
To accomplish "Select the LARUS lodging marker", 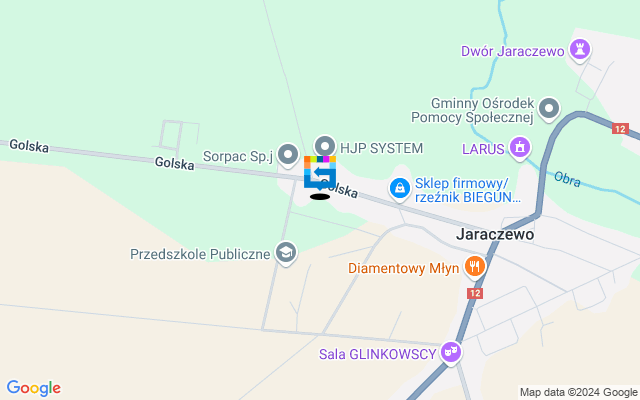I will coord(519,149).
